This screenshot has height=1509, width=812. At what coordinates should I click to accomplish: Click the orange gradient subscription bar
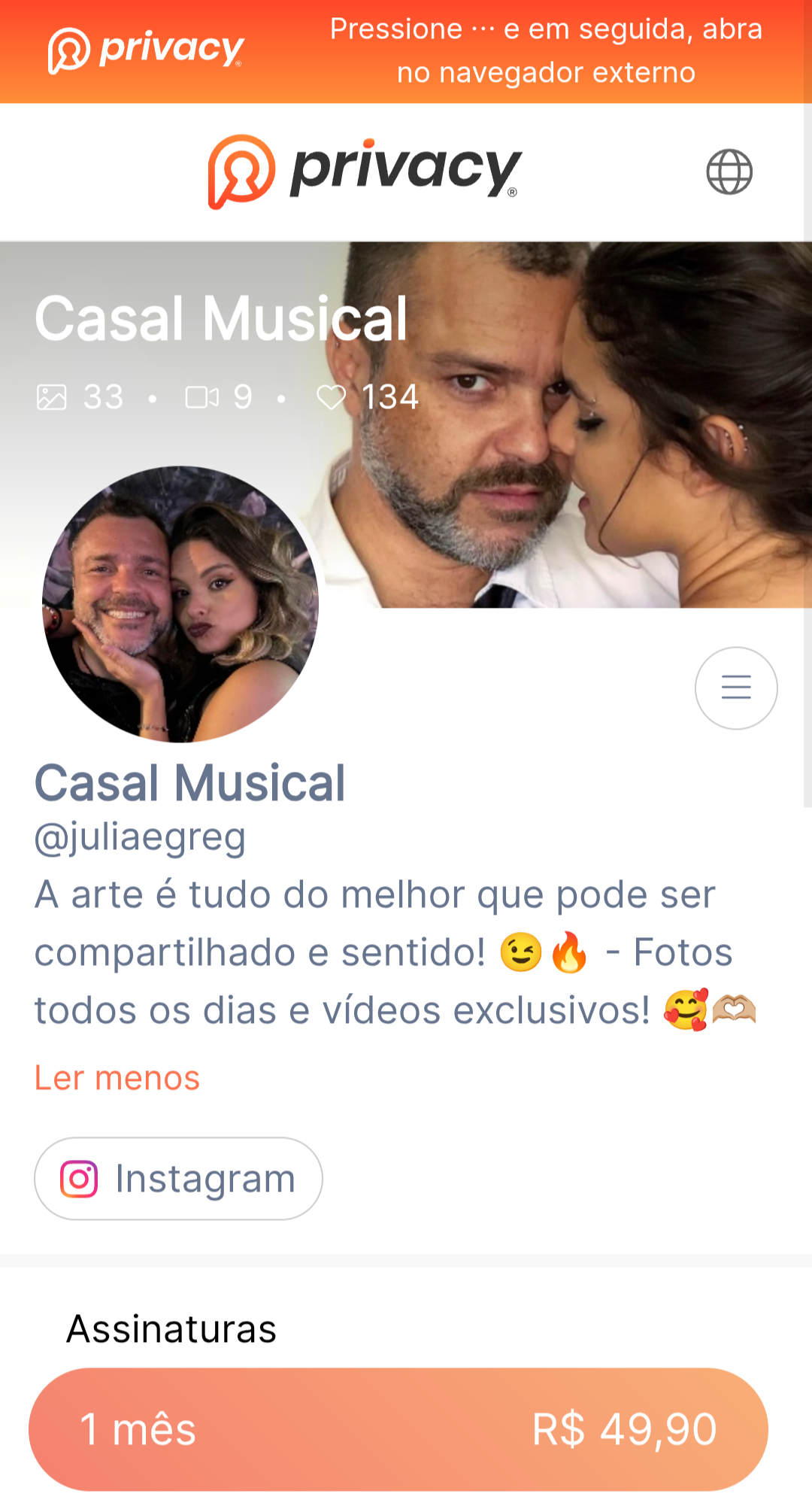click(x=406, y=1429)
